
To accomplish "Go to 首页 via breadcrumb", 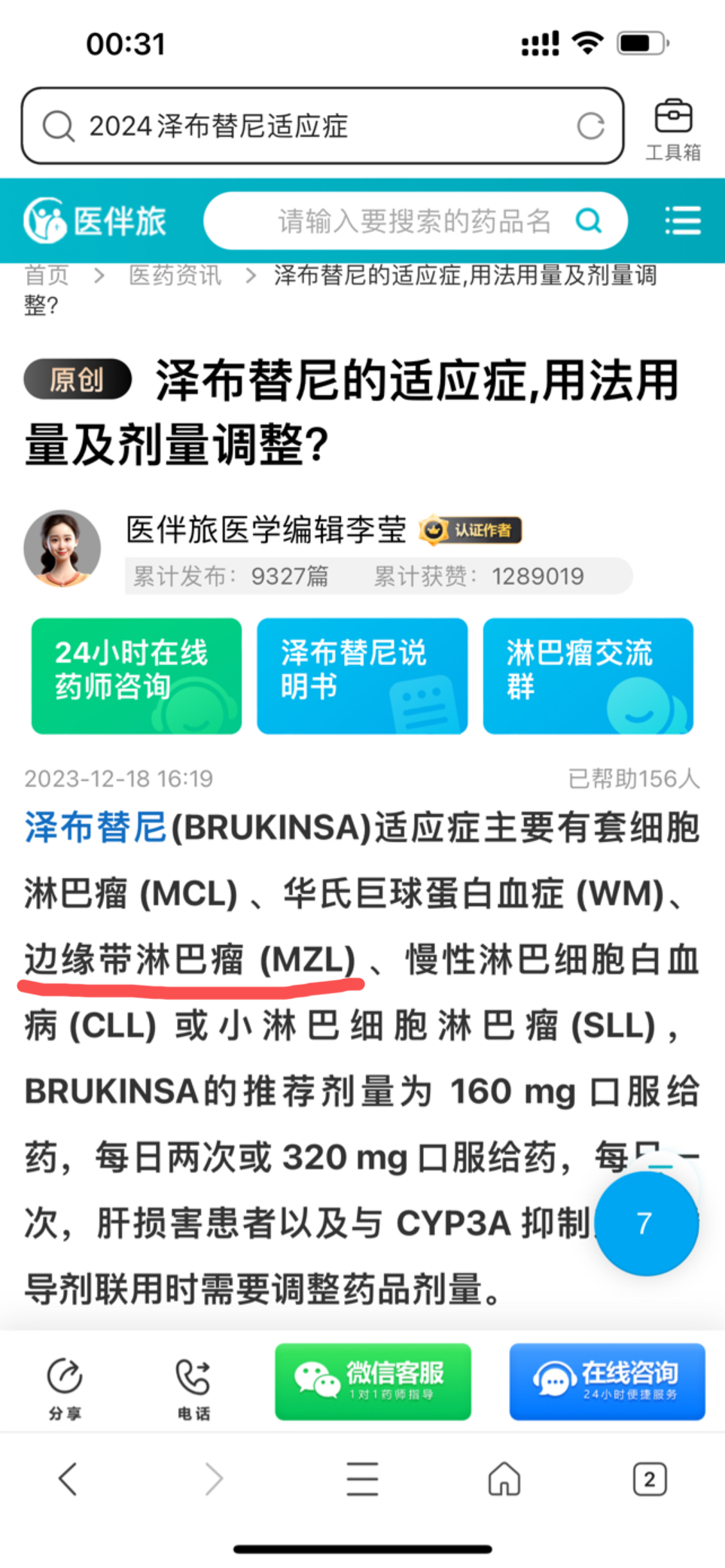I will 47,275.
